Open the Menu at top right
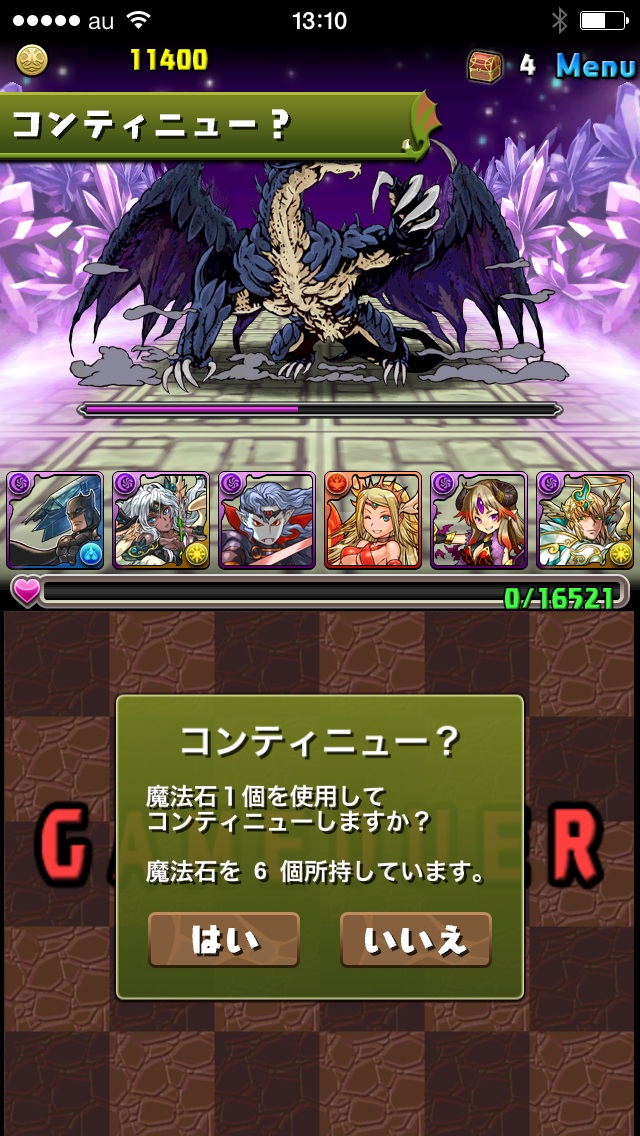Image resolution: width=640 pixels, height=1136 pixels. pyautogui.click(x=594, y=66)
